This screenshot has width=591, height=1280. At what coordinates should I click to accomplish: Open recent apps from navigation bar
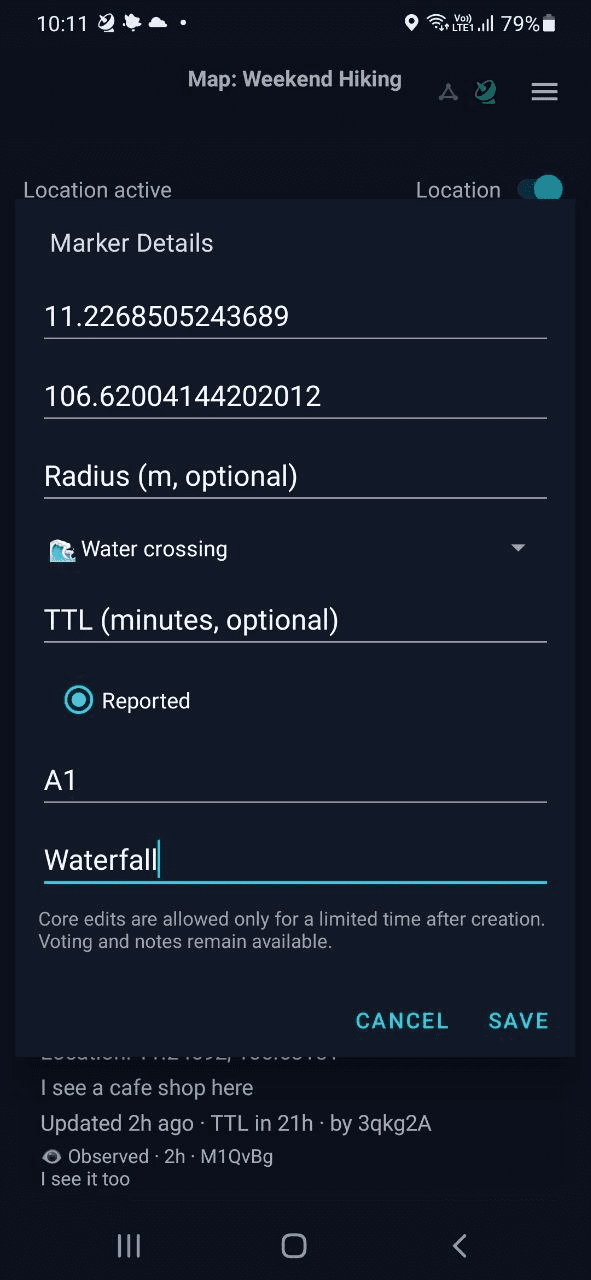pos(129,1245)
